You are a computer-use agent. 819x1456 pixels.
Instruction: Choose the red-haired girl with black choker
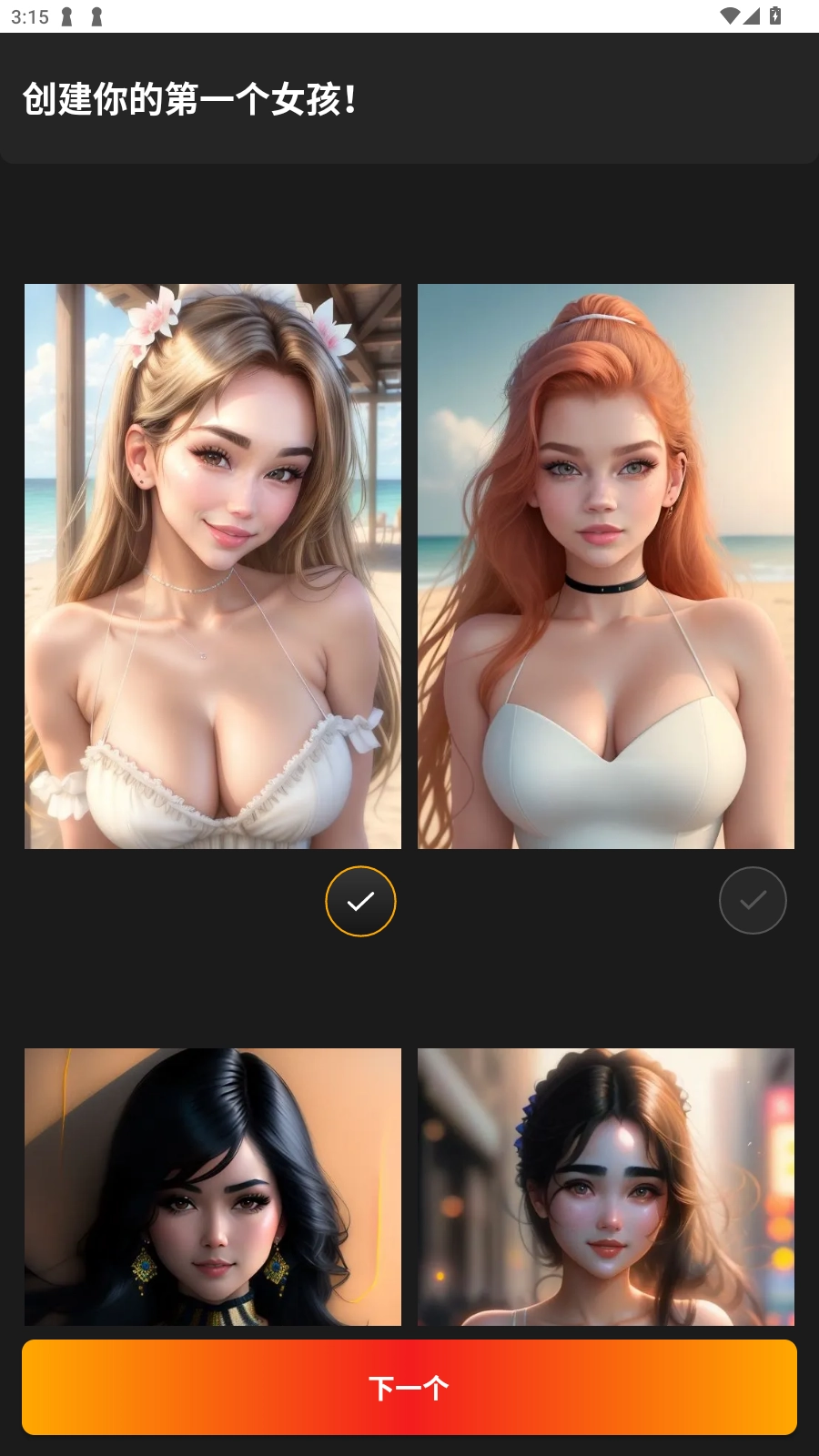point(605,566)
